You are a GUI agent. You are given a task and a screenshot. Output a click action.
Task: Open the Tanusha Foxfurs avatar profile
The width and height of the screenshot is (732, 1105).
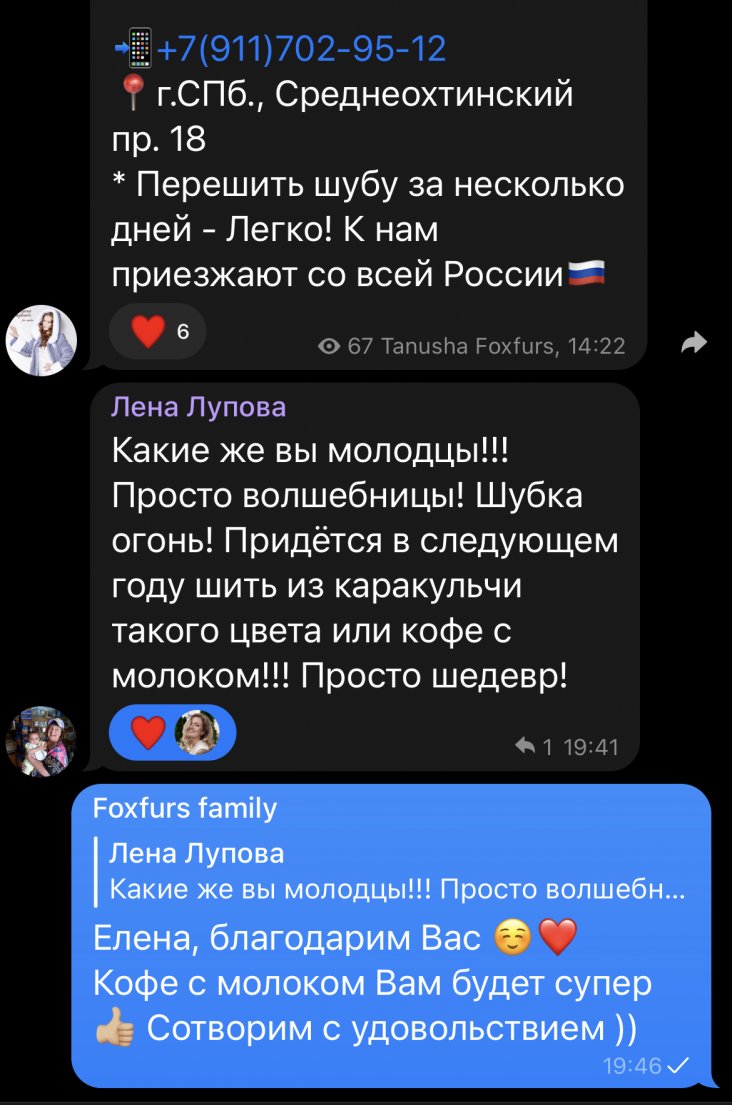41,340
